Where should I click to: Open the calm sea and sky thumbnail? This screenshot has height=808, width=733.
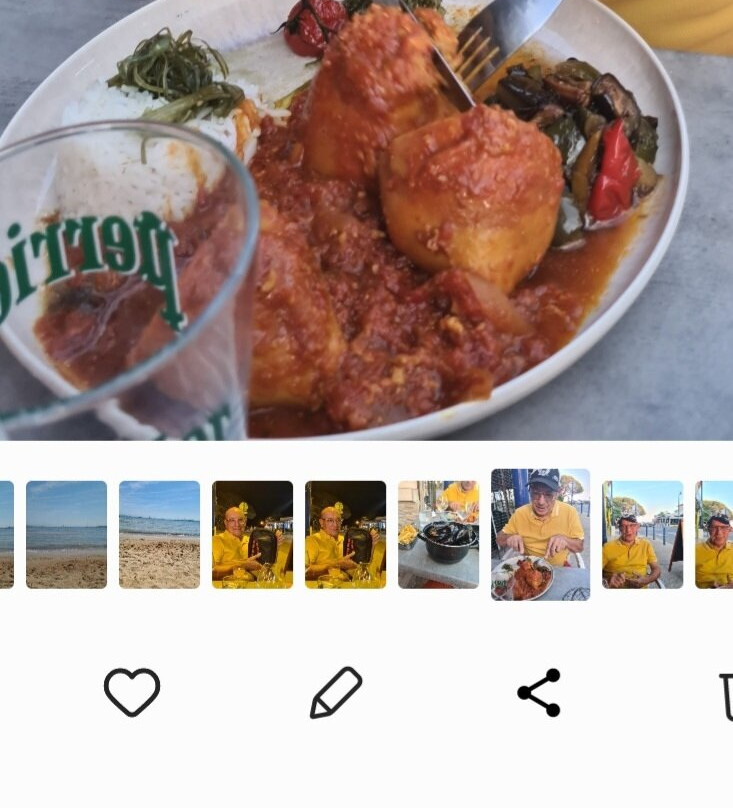(x=66, y=535)
